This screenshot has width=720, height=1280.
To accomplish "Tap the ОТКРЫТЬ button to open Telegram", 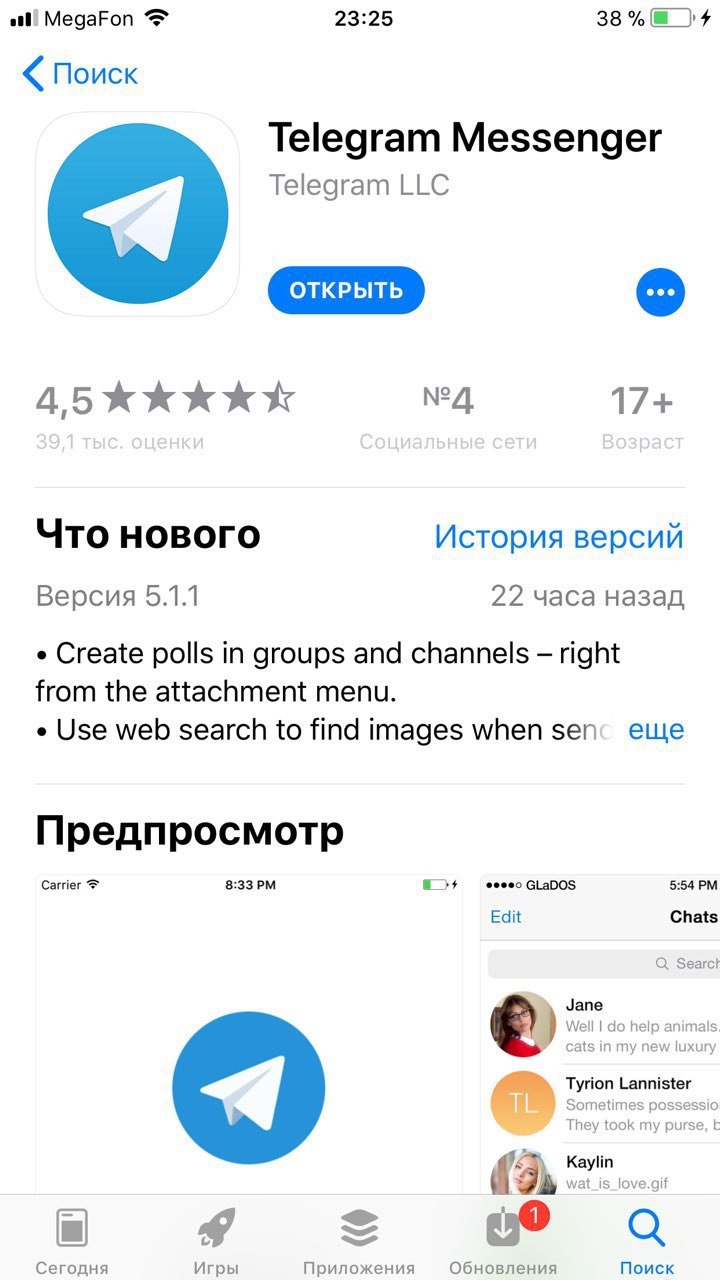I will pyautogui.click(x=346, y=291).
